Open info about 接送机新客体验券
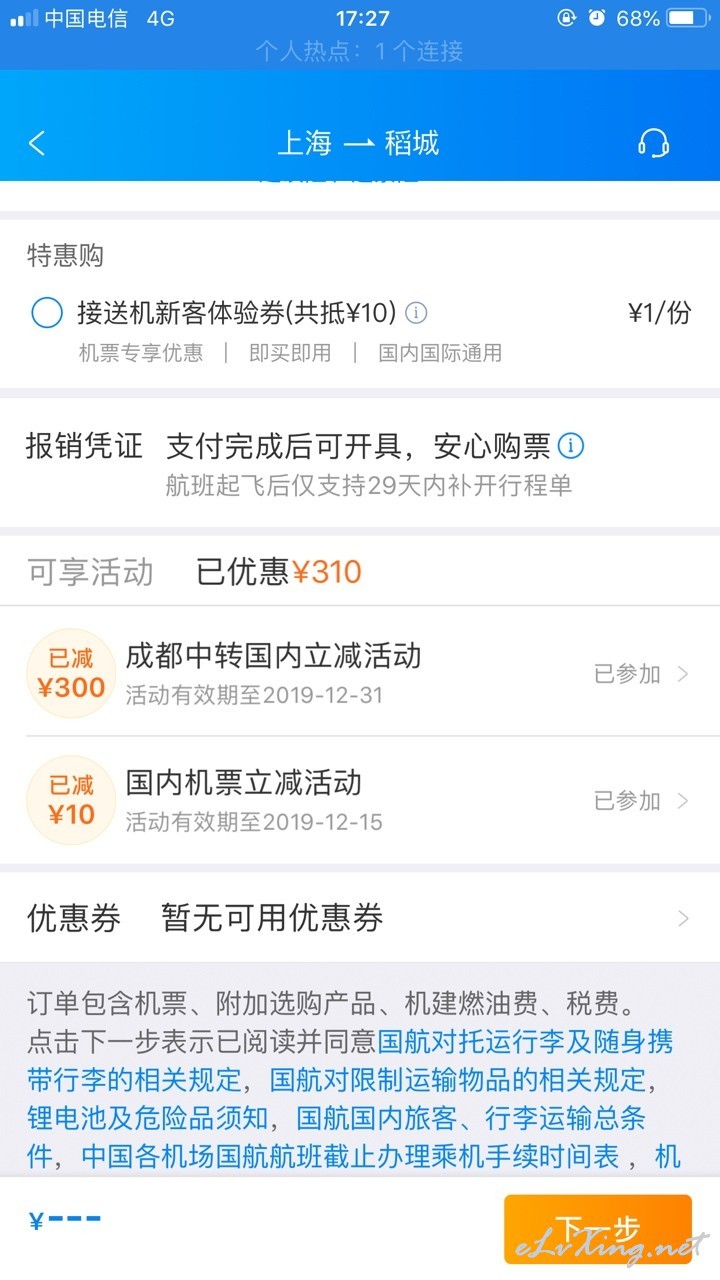 [416, 313]
